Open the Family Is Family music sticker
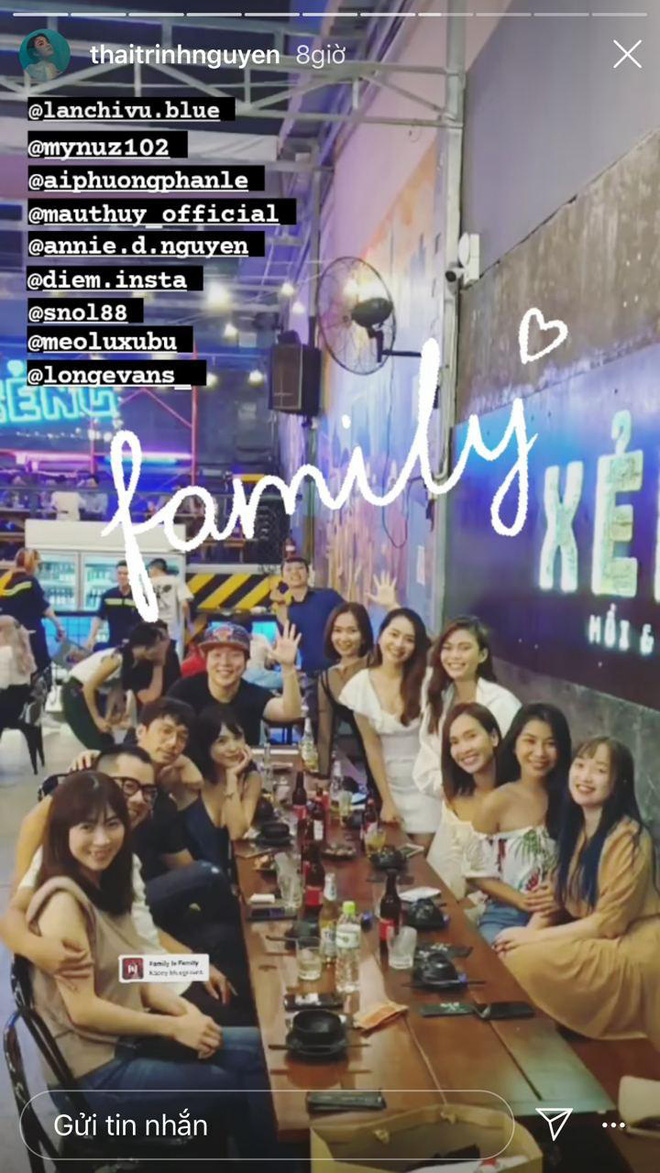 164,968
